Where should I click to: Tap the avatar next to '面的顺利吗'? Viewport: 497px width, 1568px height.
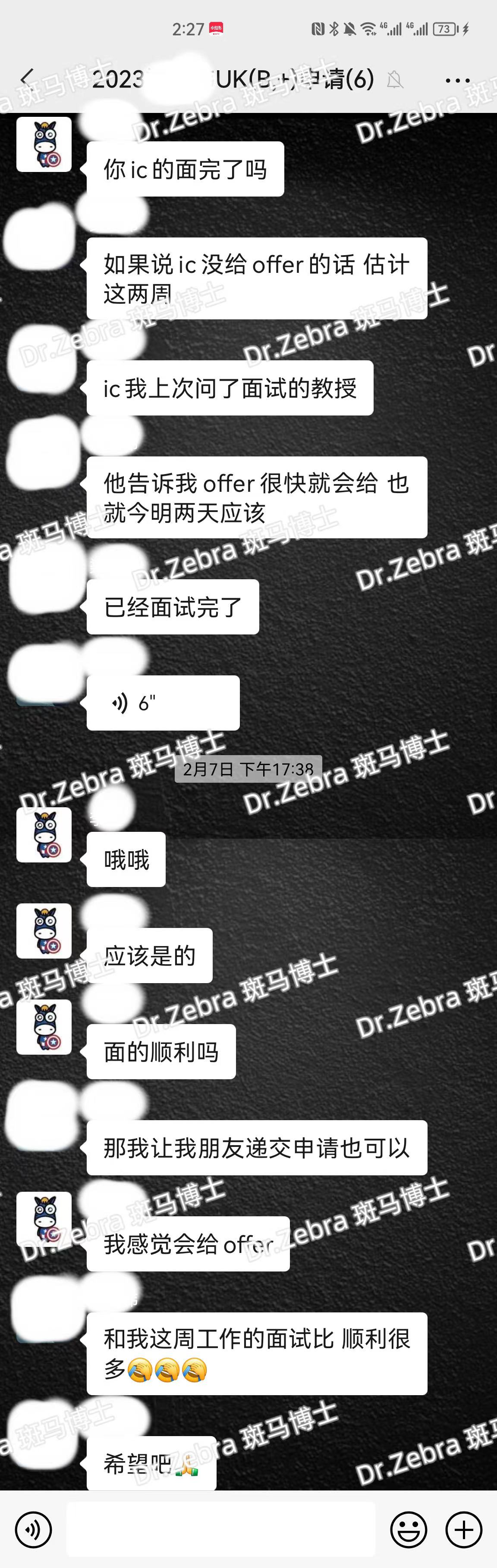point(44,1027)
